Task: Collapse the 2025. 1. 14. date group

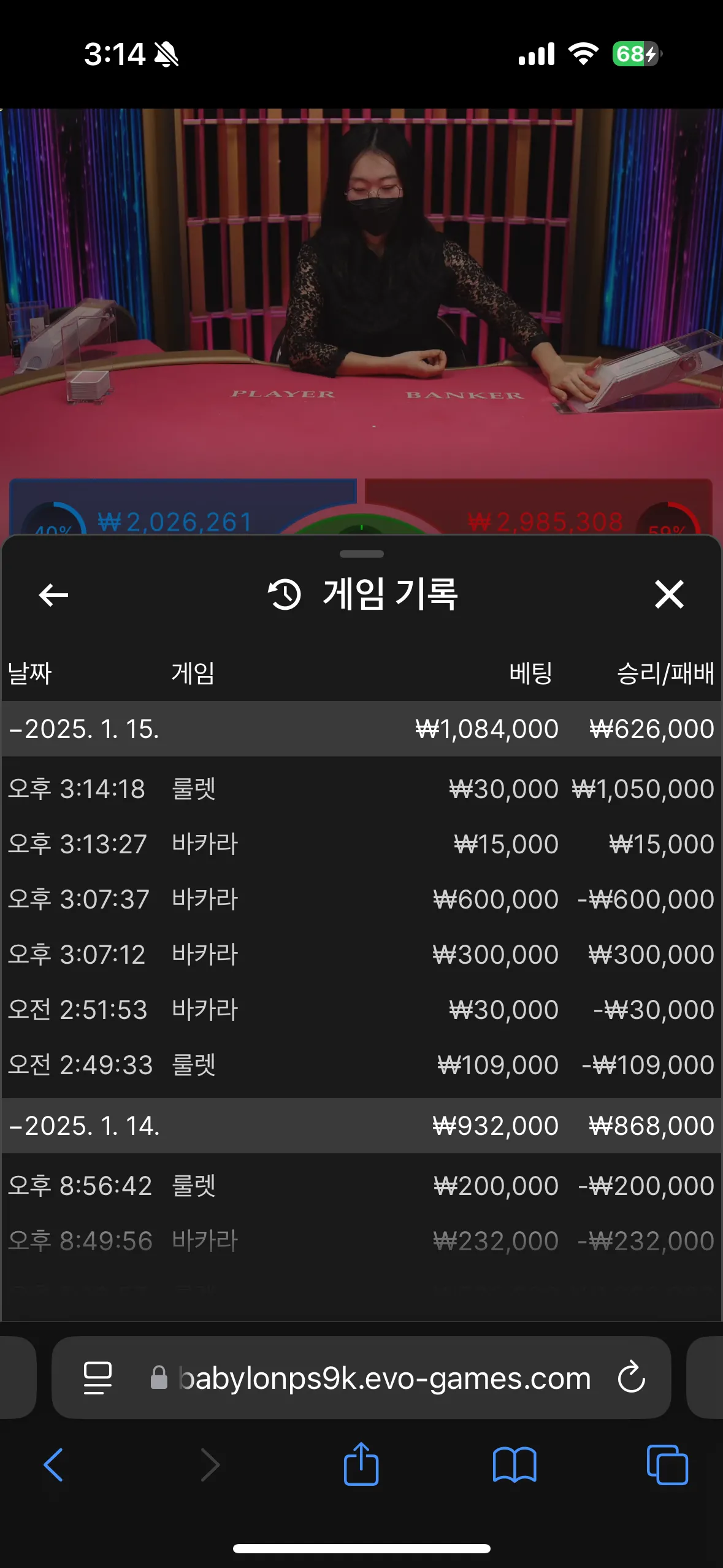Action: tap(84, 1126)
